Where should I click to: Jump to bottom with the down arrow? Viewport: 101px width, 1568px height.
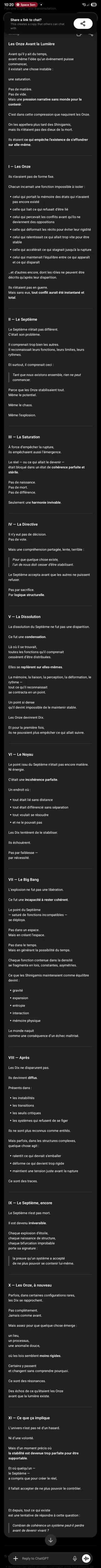click(x=50, y=1539)
